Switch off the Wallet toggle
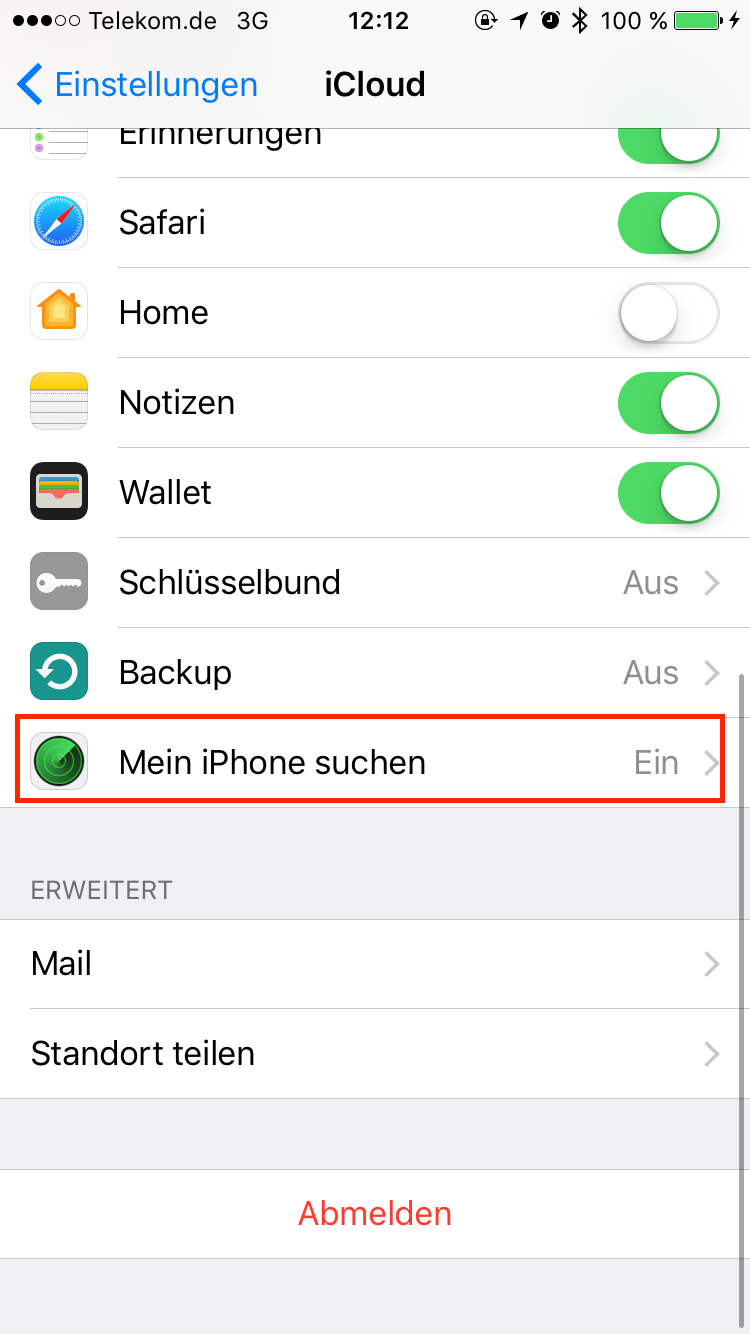 pyautogui.click(x=669, y=492)
